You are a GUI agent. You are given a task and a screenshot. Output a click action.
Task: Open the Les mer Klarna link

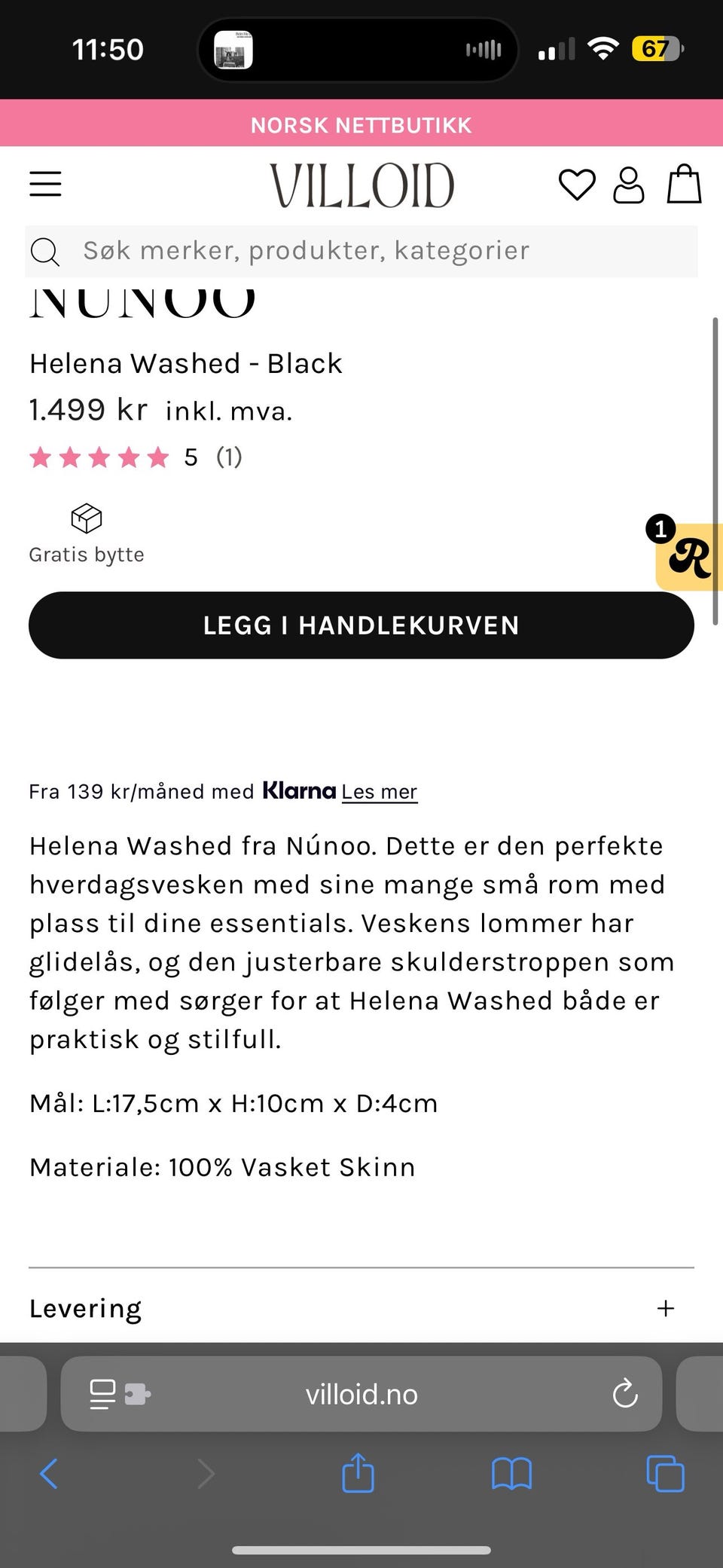point(380,792)
